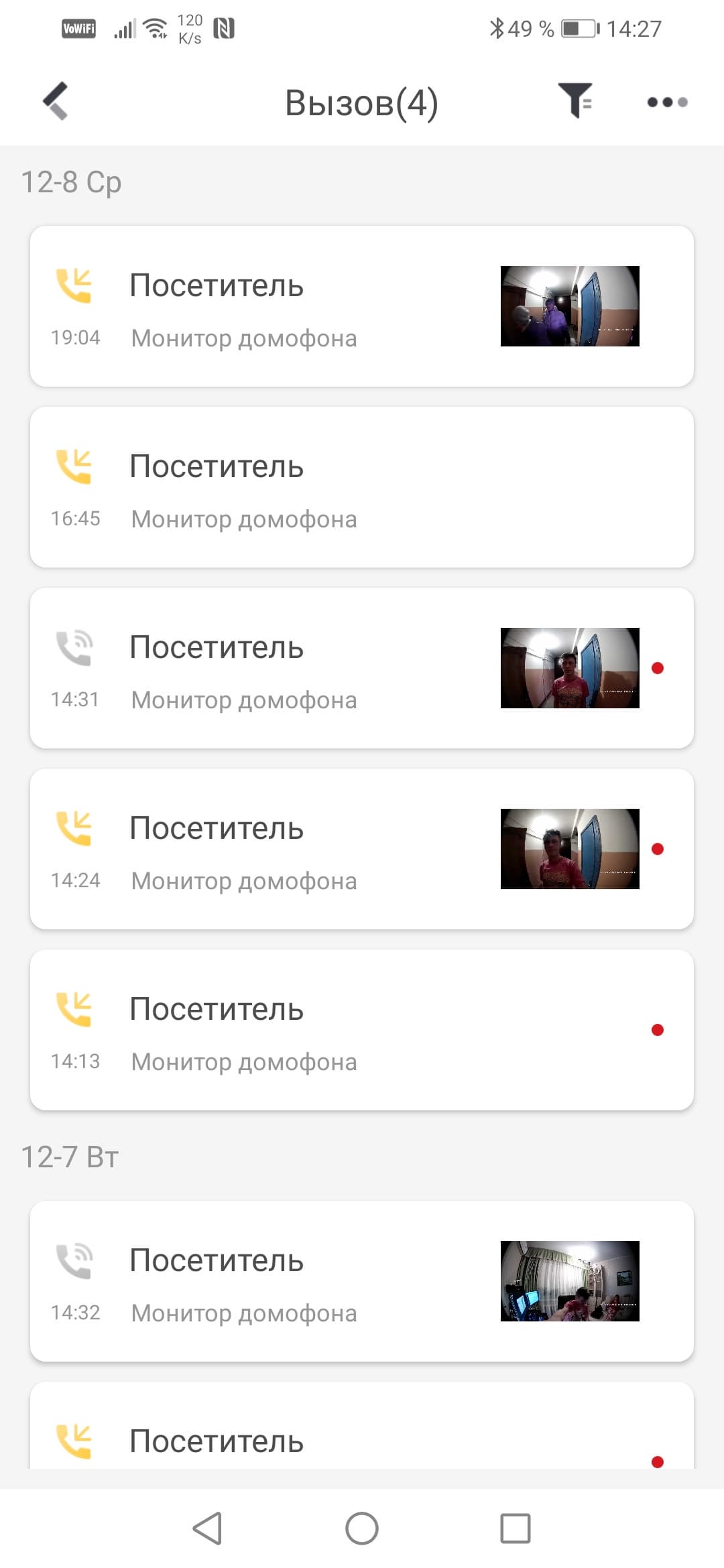Image resolution: width=724 pixels, height=1568 pixels.
Task: View the snapshot from the 14:31 call
Action: coord(570,668)
